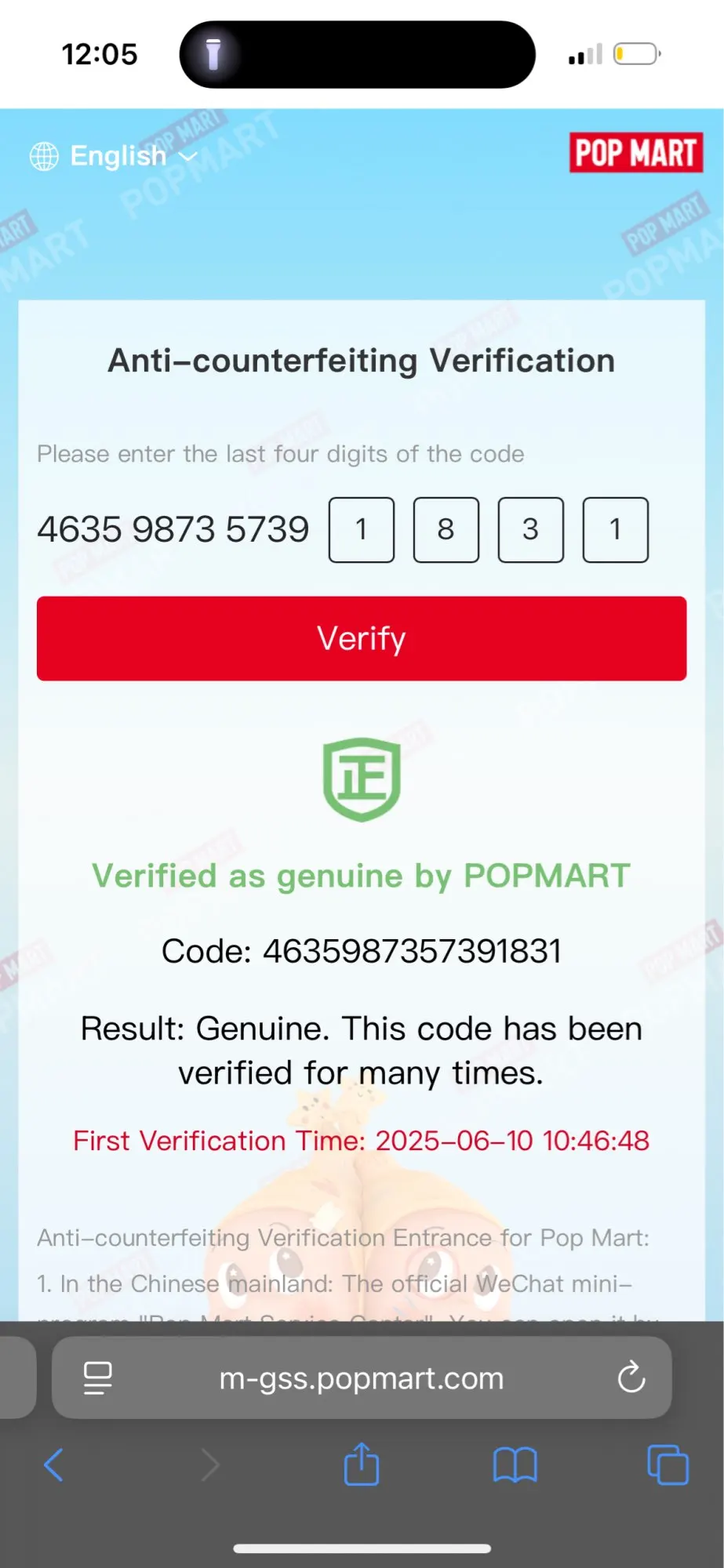Tap the red Verify button
The image size is (724, 1568).
(362, 638)
